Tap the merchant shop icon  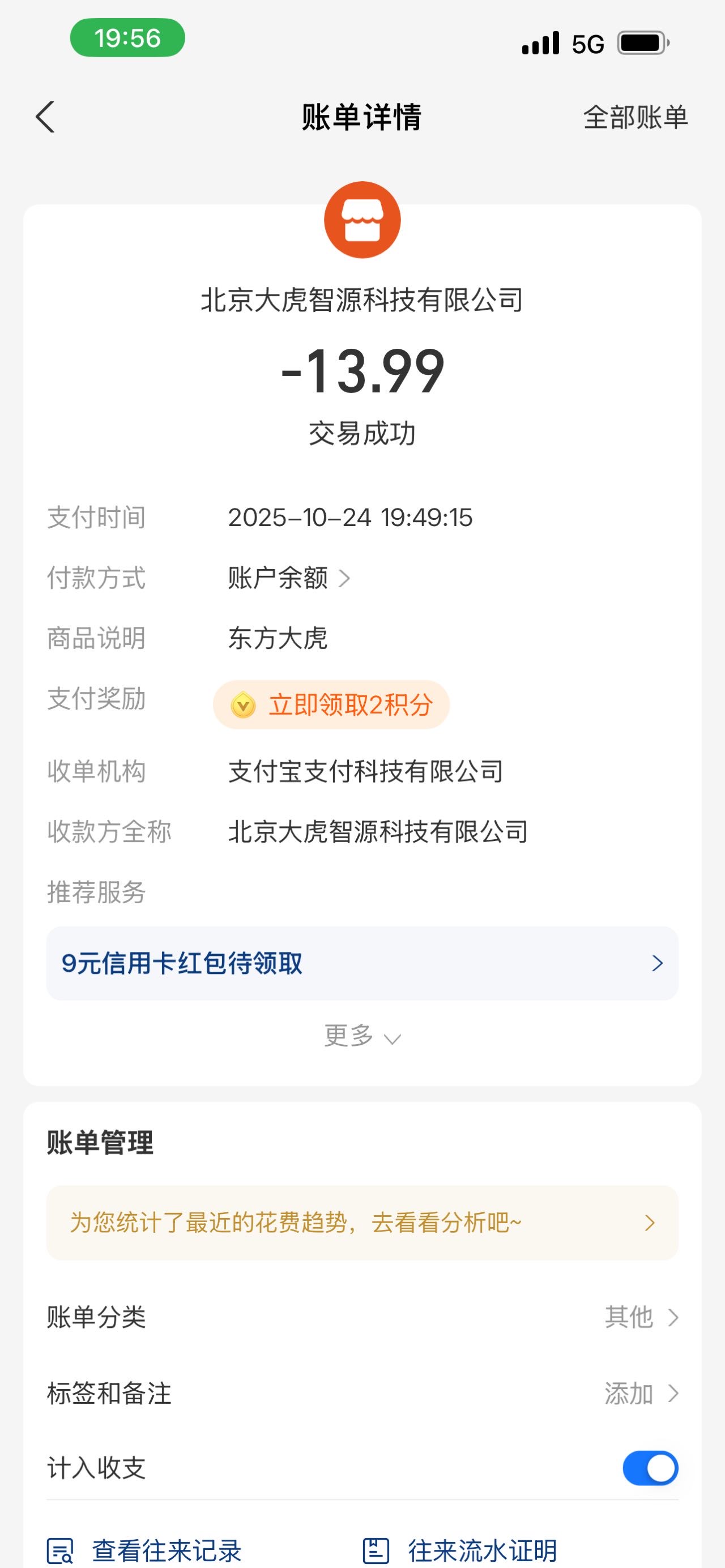pyautogui.click(x=362, y=220)
